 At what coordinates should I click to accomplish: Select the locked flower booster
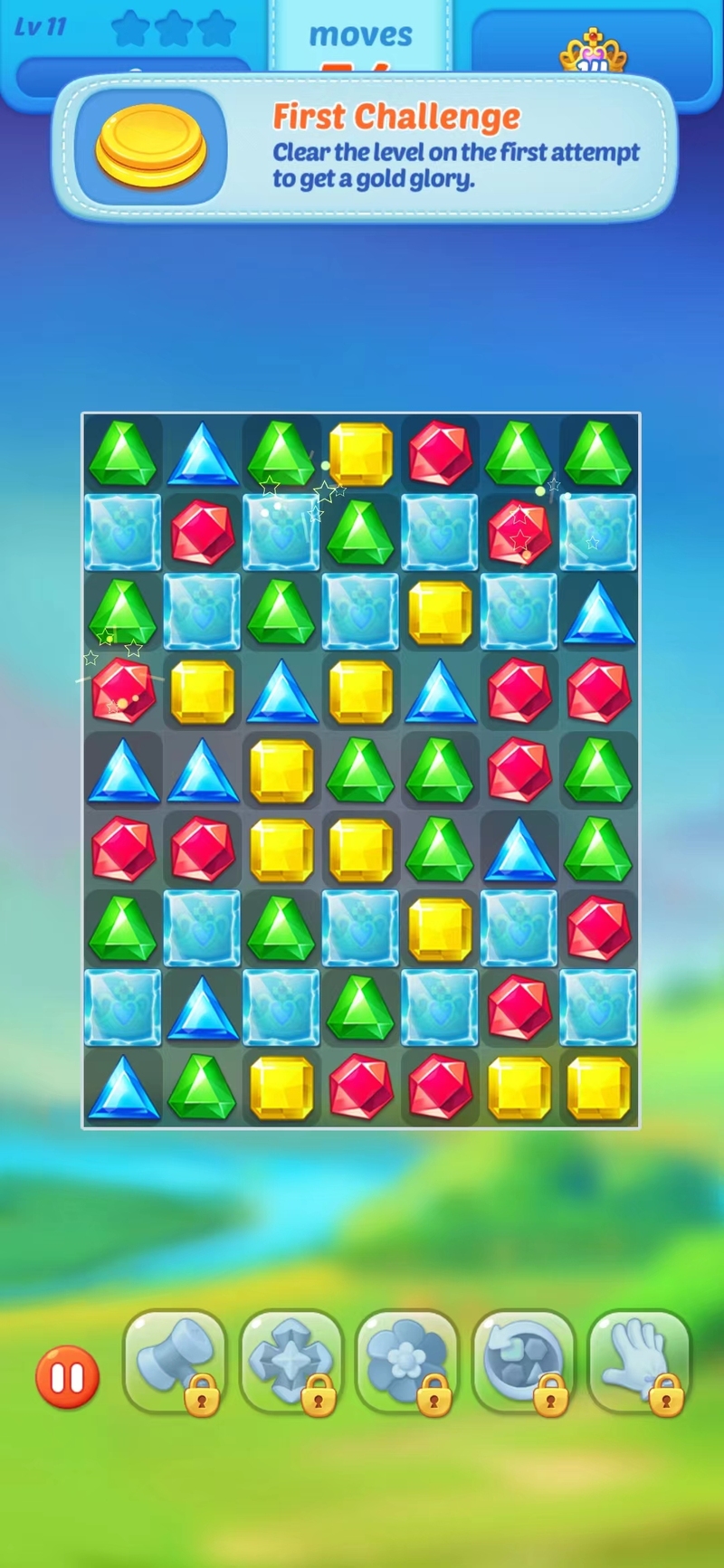[406, 1361]
